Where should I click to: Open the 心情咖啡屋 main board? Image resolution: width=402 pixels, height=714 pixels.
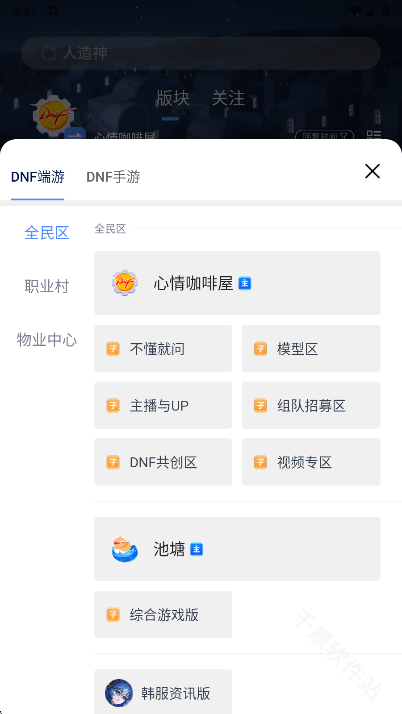237,283
